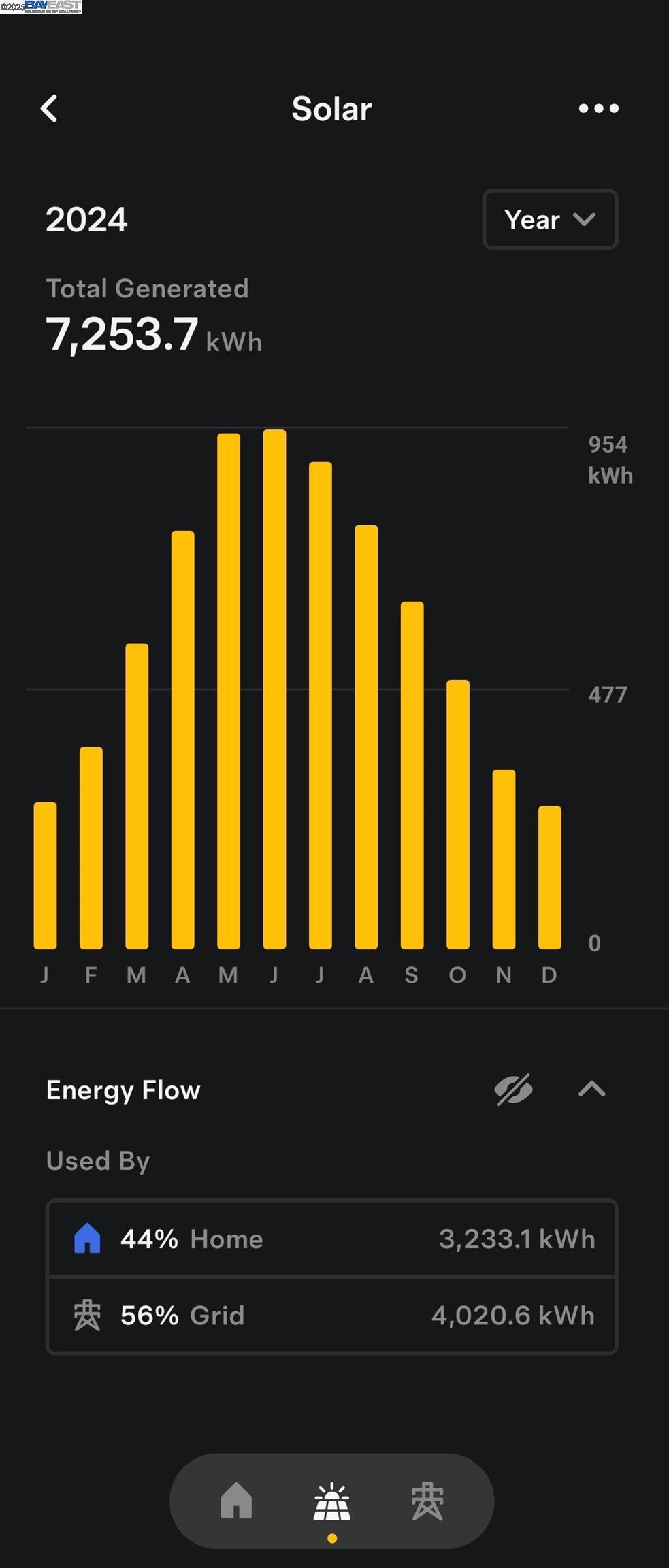669x1568 pixels.
Task: Open the three-dot overflow menu
Action: (598, 108)
